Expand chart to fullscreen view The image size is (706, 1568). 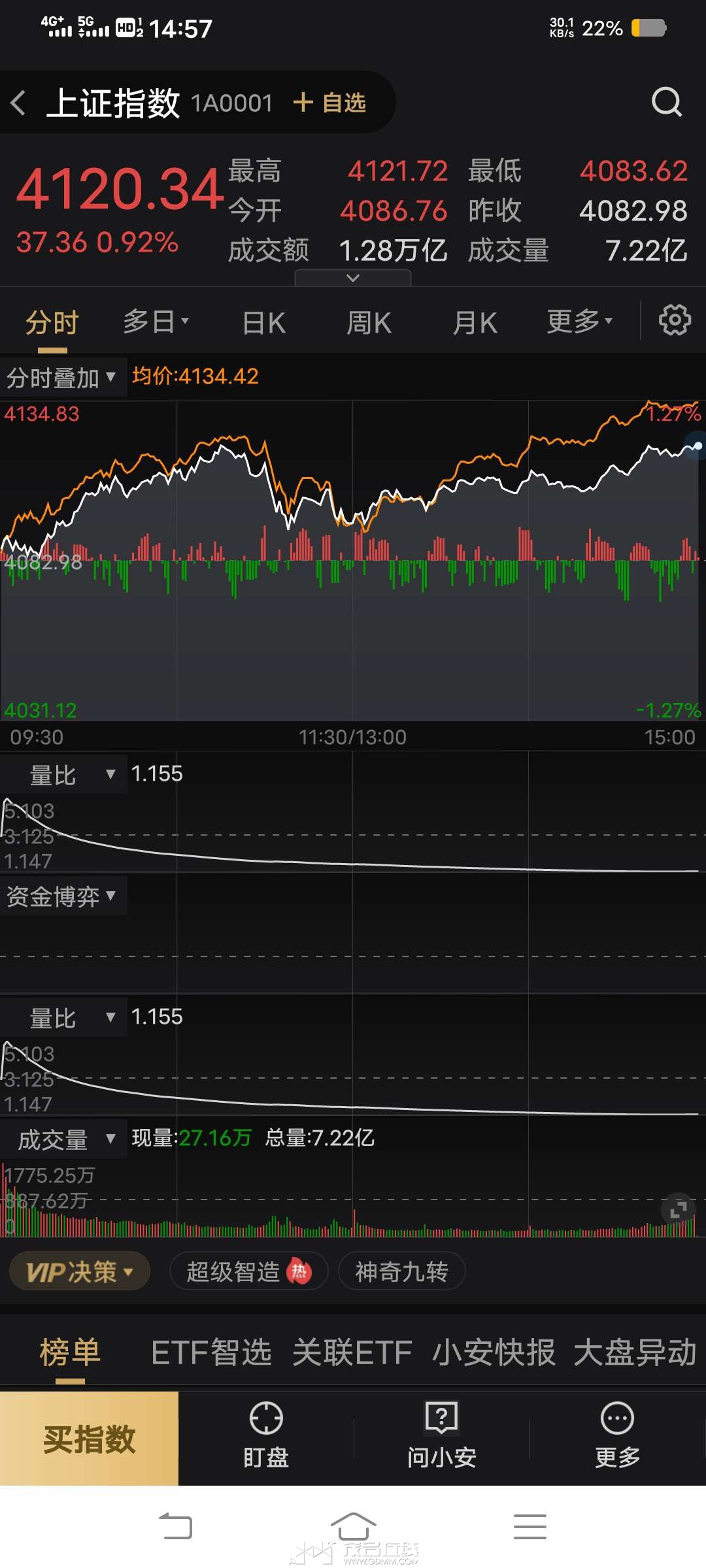click(x=679, y=1209)
